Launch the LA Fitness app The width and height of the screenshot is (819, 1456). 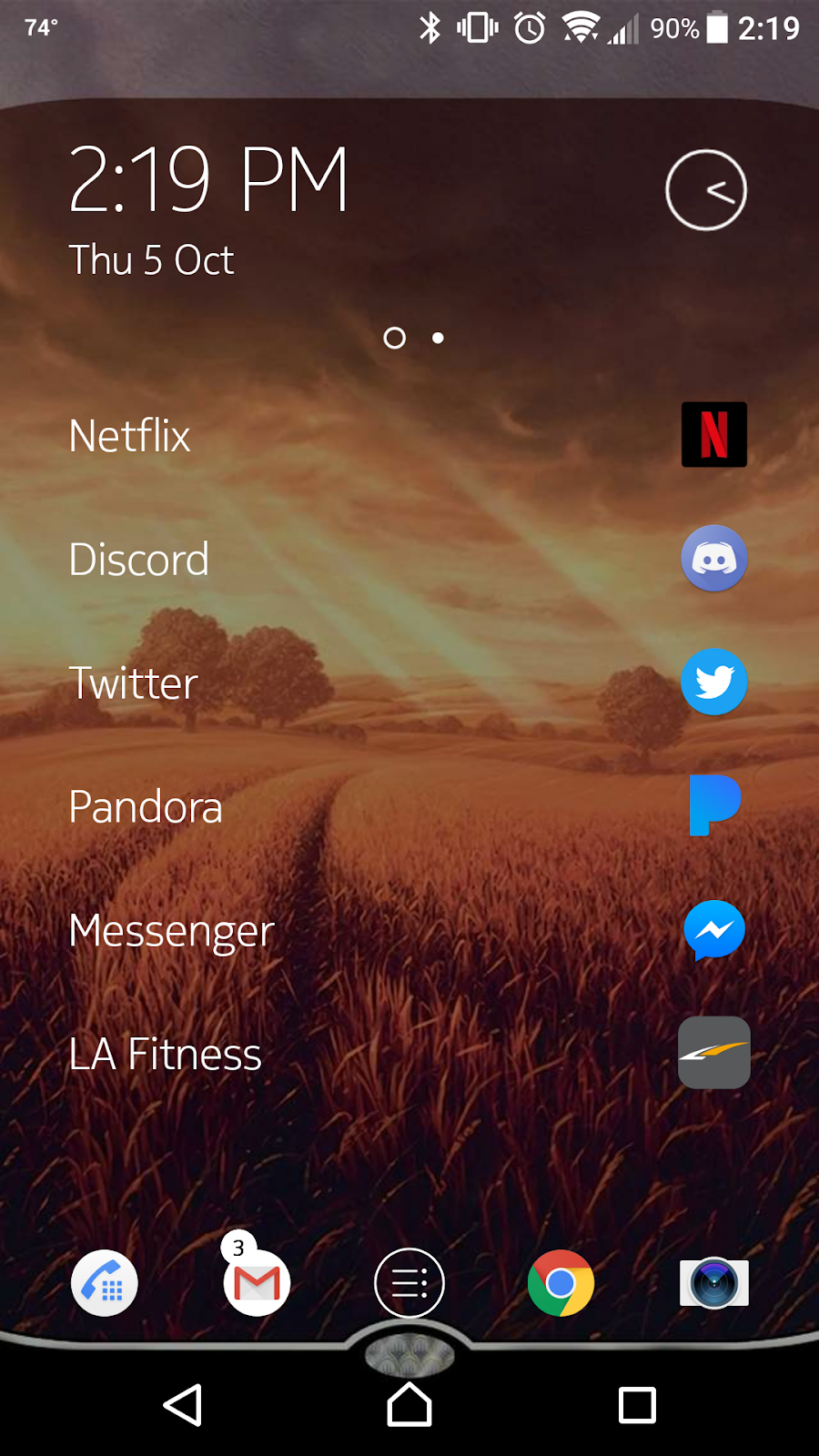(x=713, y=1053)
